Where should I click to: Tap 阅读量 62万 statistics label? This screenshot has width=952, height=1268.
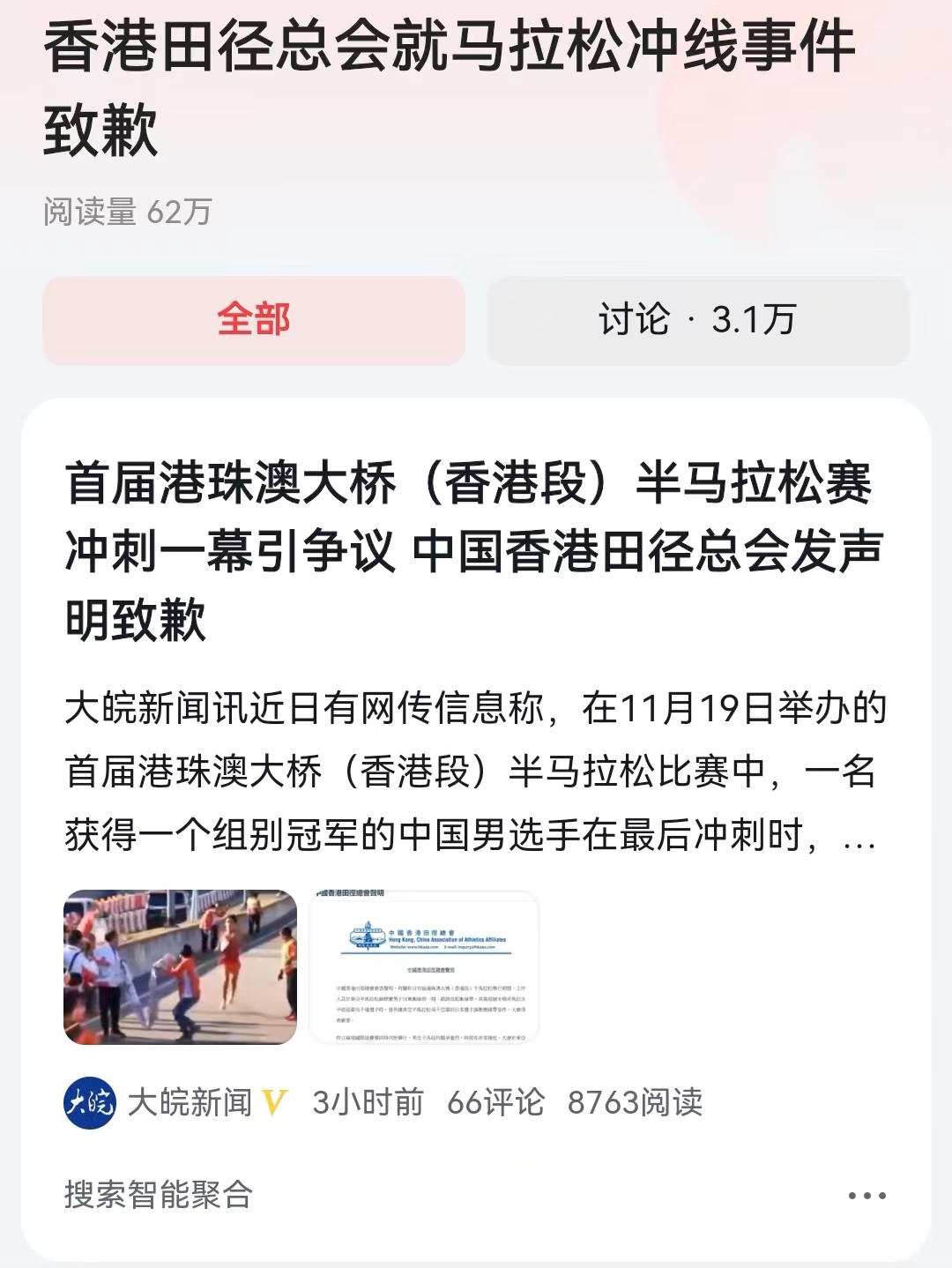130,210
